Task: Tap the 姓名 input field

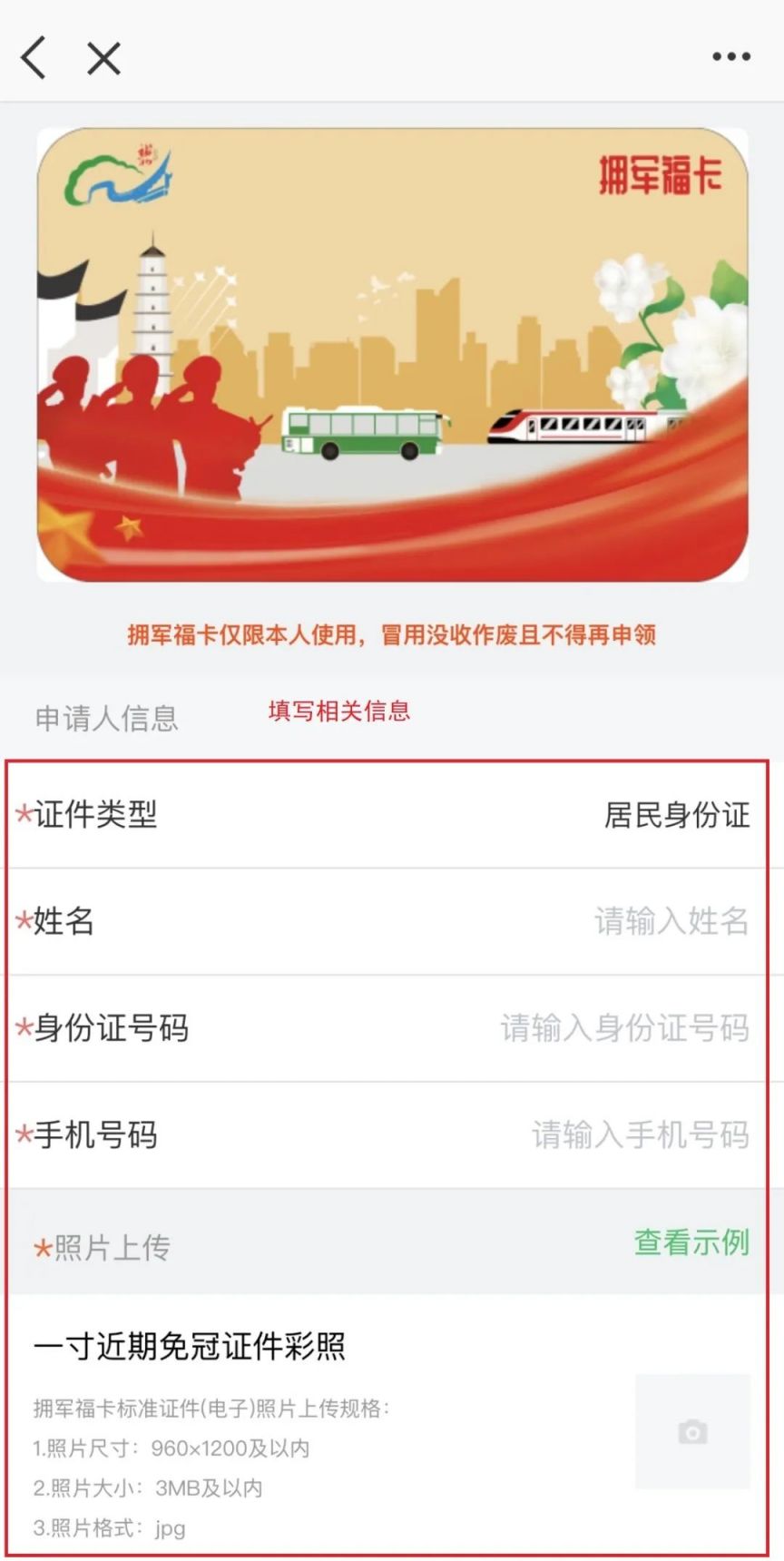Action: tap(670, 921)
